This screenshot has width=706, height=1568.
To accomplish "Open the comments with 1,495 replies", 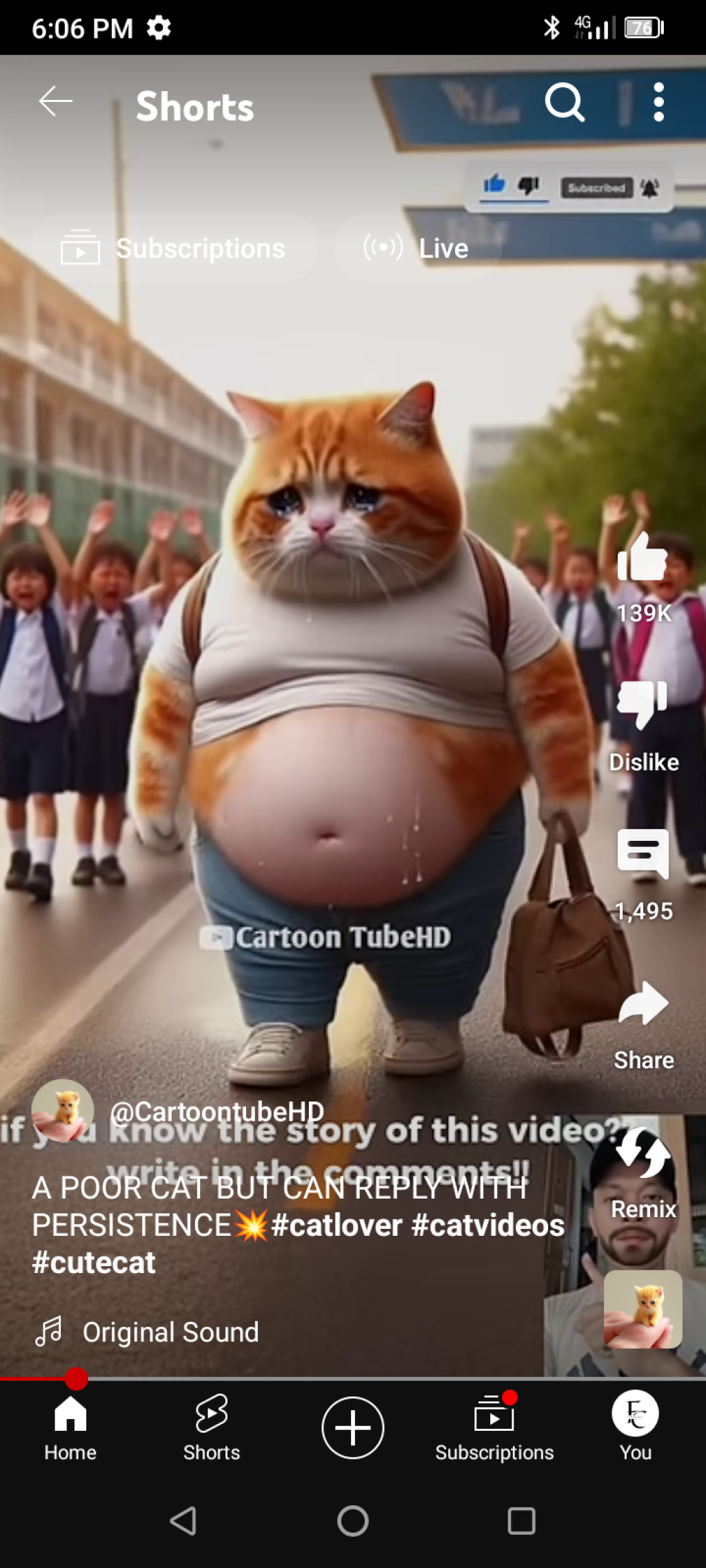I will 643,855.
